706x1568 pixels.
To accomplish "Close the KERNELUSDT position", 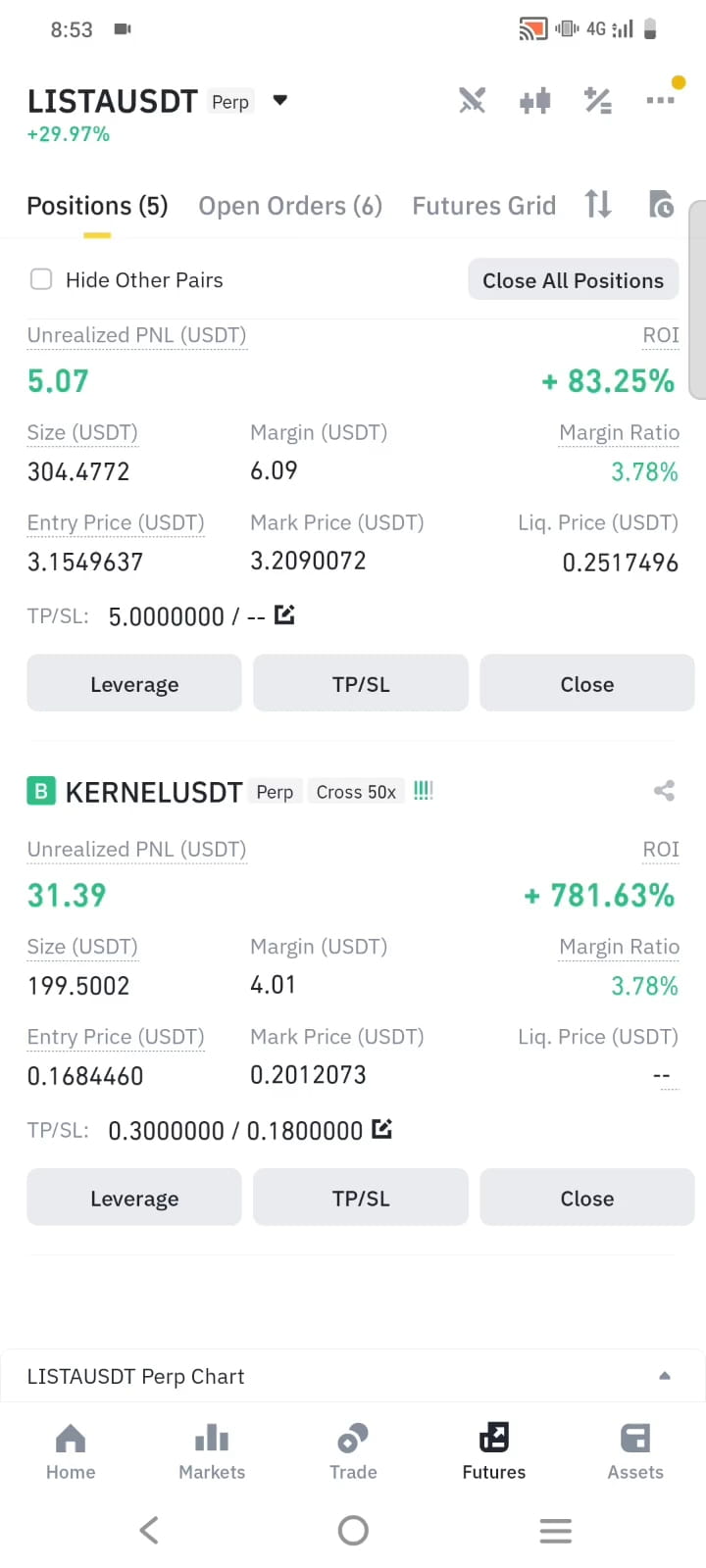I will click(x=586, y=1197).
